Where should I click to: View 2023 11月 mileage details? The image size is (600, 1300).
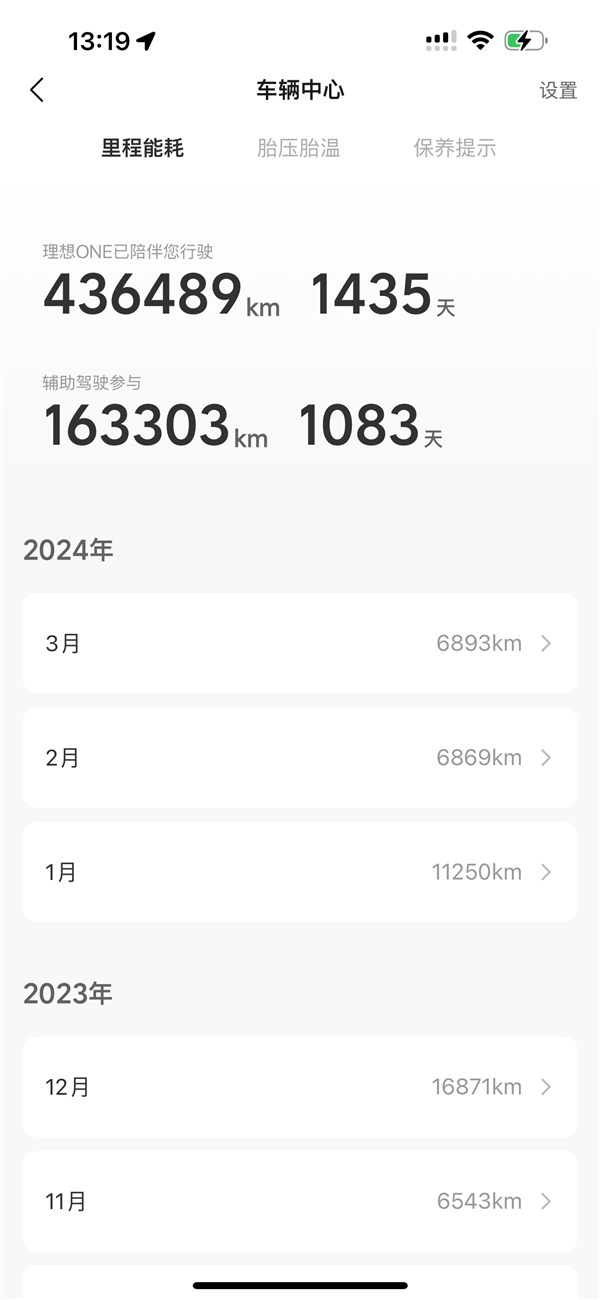click(x=300, y=1201)
